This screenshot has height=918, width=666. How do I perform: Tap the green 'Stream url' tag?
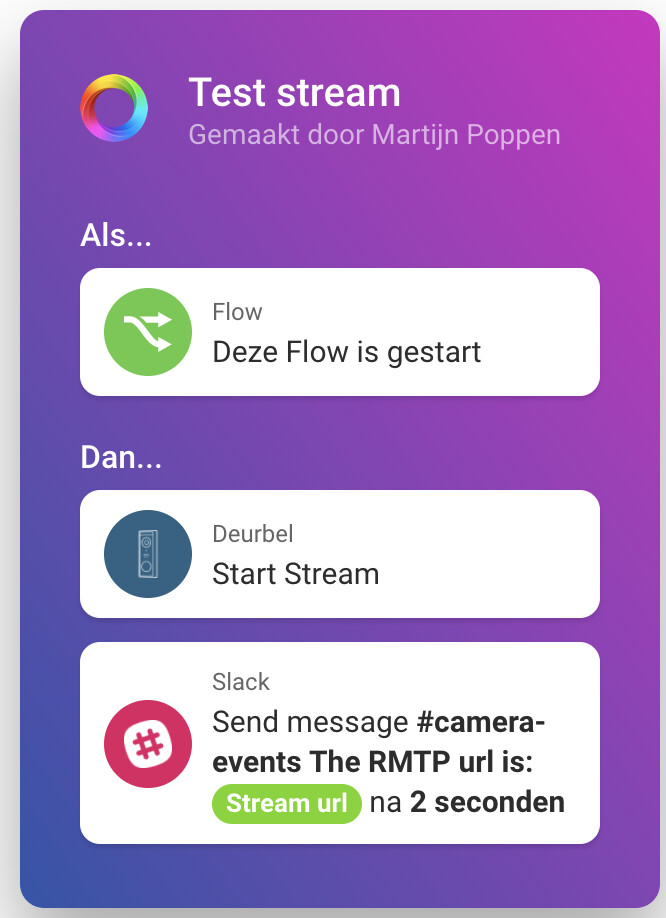[x=286, y=803]
